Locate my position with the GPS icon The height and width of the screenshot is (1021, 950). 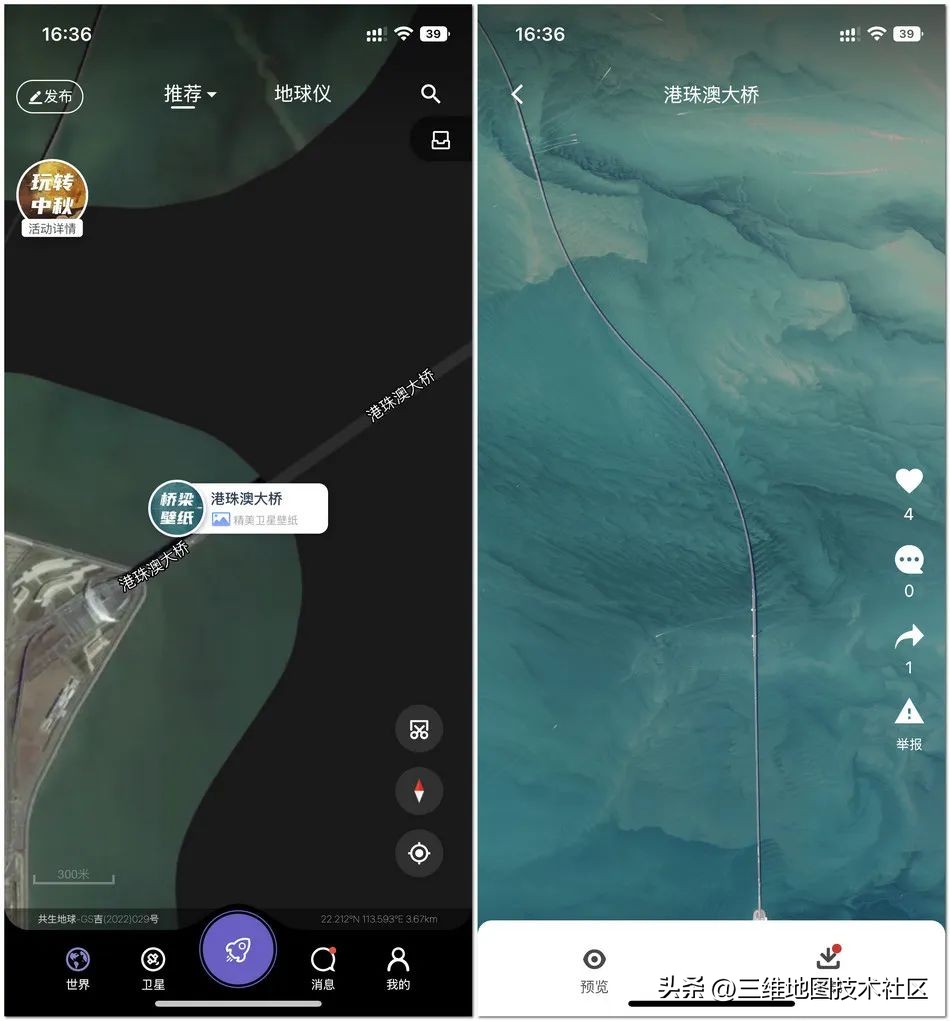click(419, 853)
